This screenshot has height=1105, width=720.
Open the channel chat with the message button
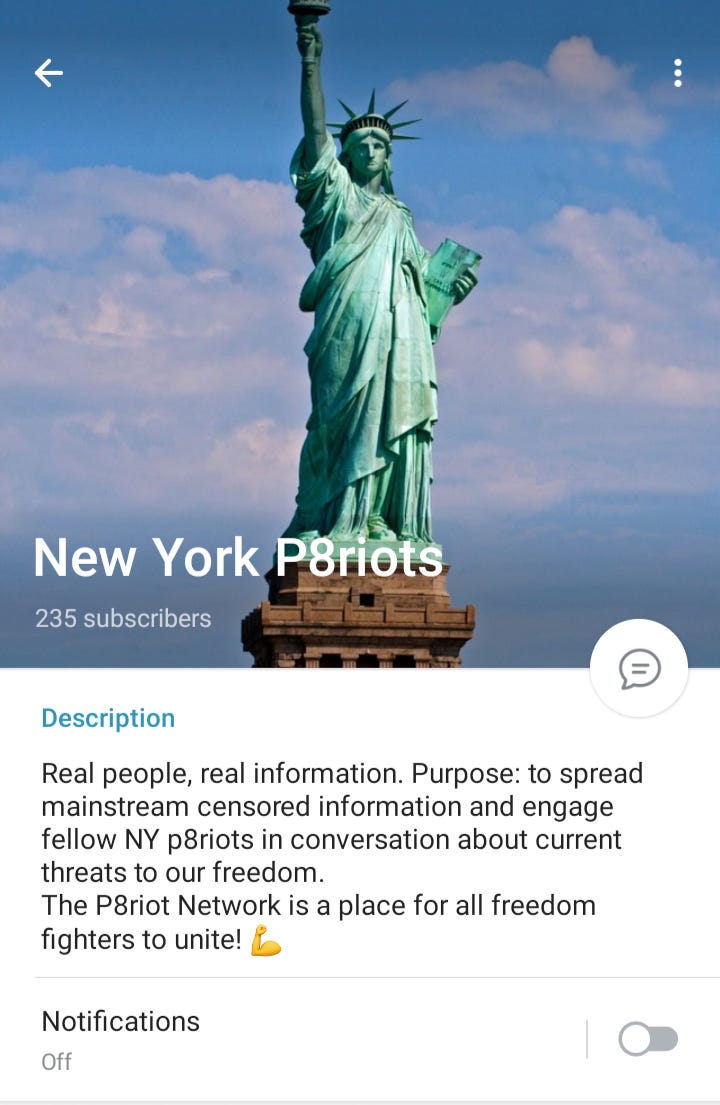coord(639,668)
